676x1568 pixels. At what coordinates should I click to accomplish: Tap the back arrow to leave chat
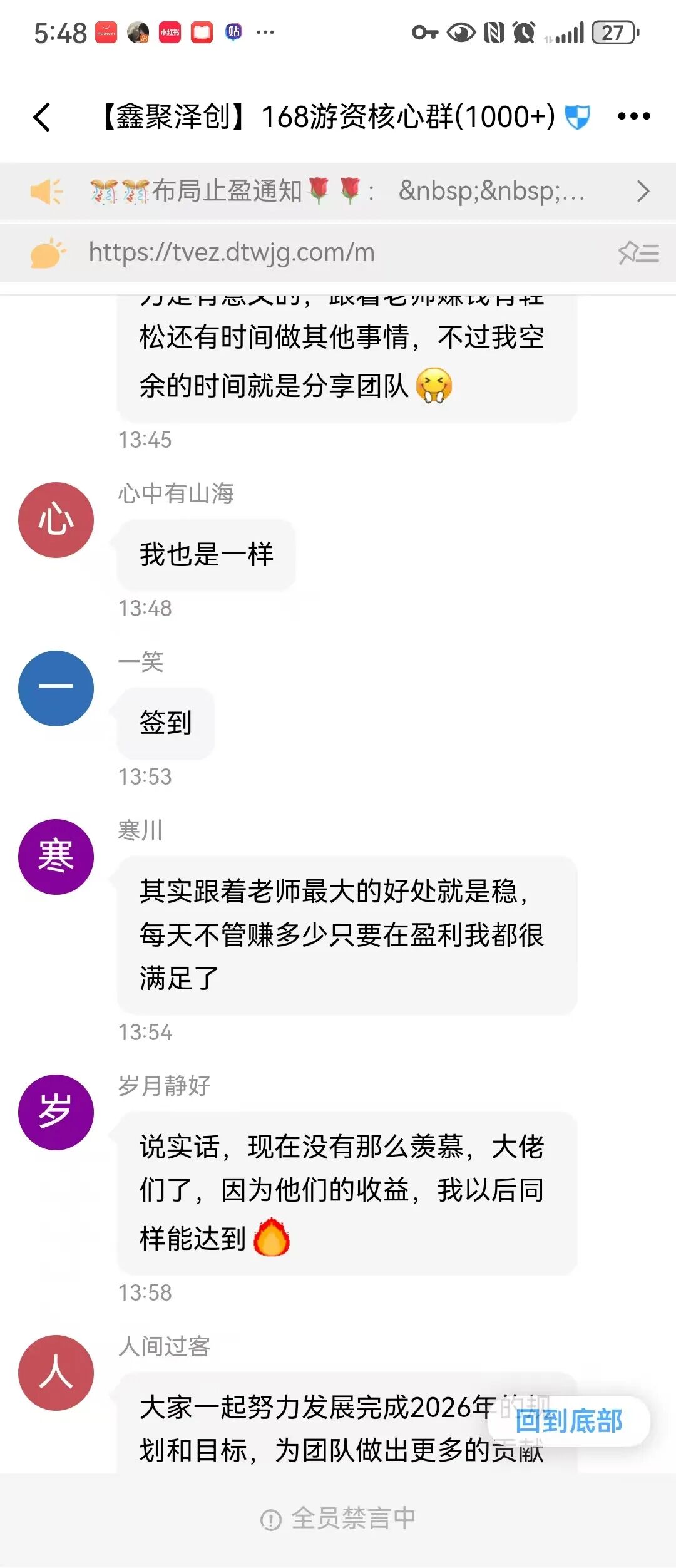(40, 116)
